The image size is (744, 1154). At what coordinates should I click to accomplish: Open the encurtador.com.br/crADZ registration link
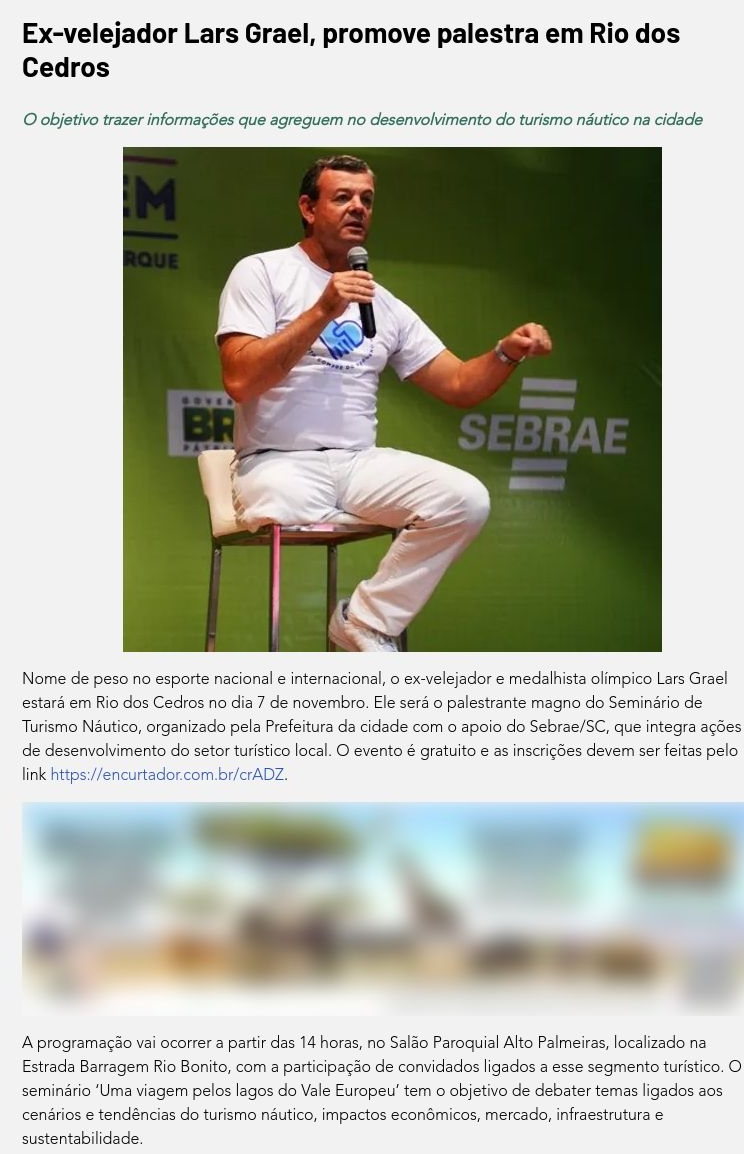point(167,775)
